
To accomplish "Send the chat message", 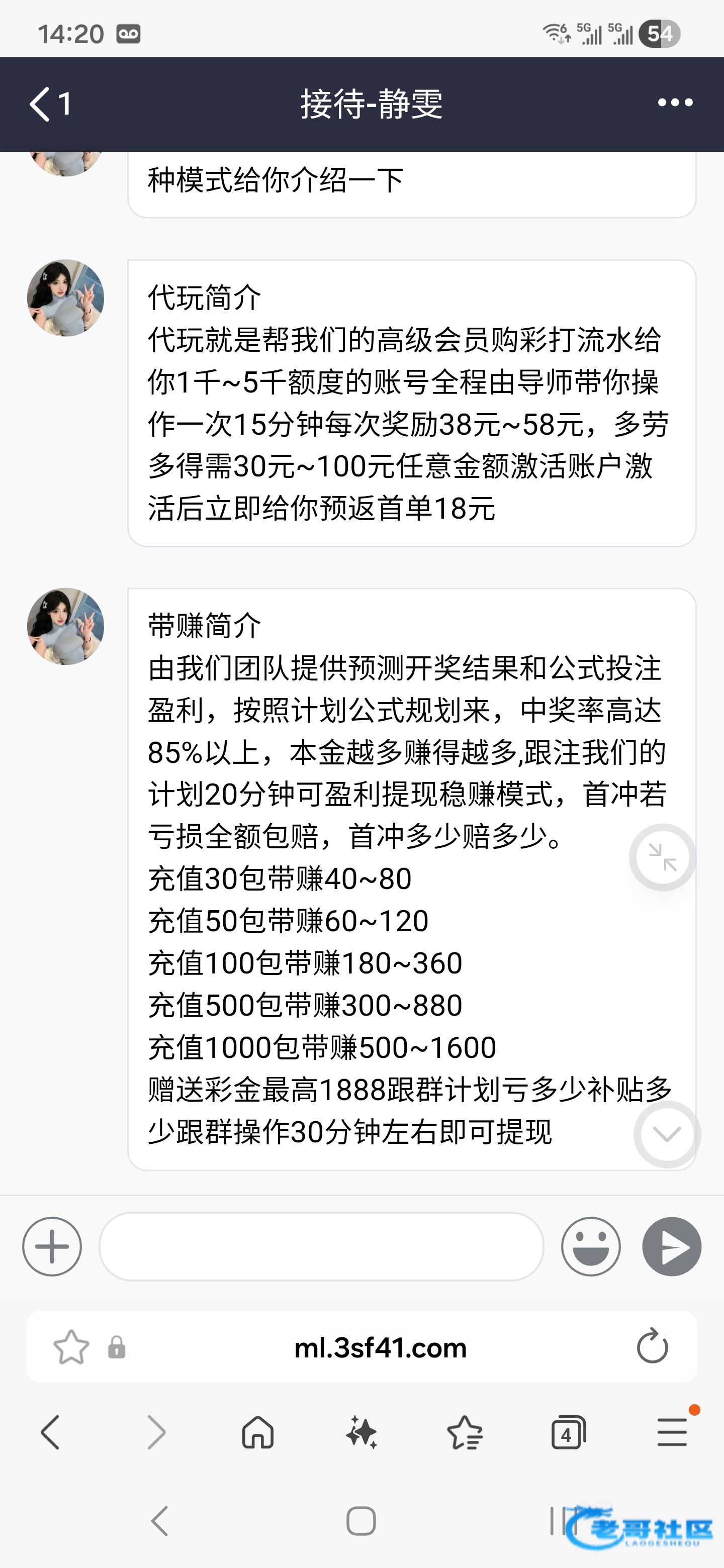I will point(672,1246).
